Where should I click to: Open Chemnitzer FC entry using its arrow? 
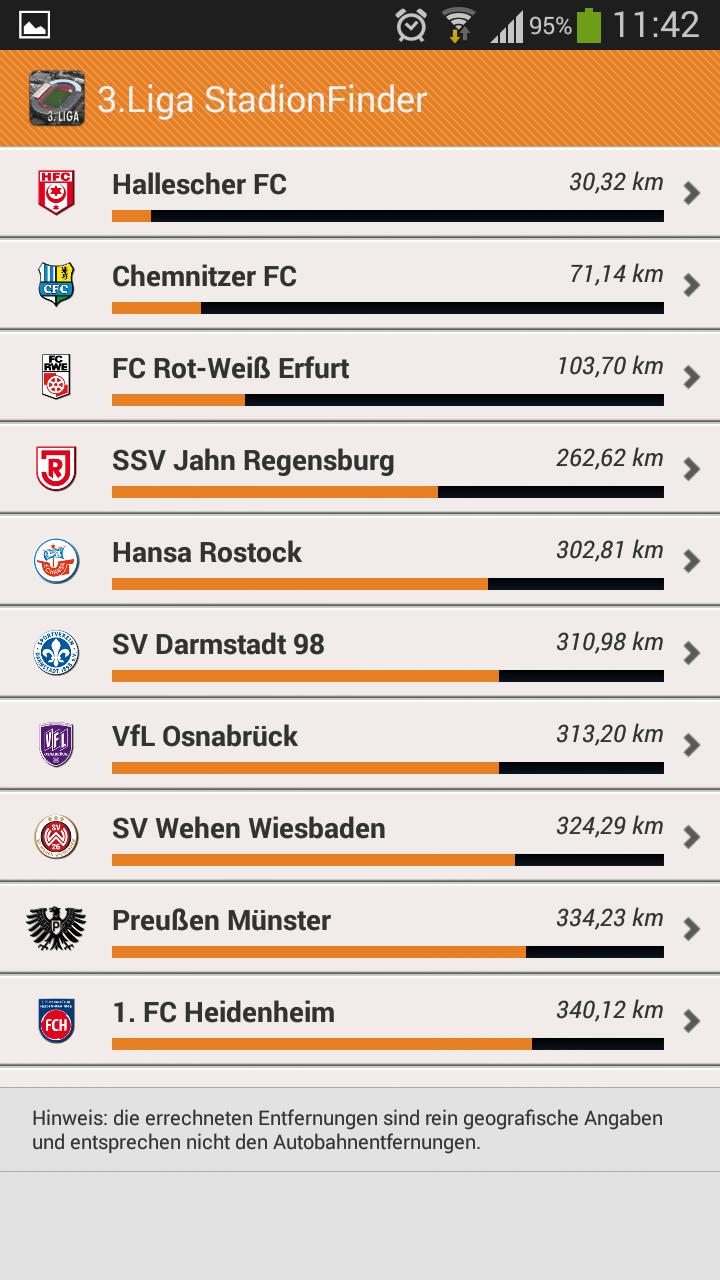pos(690,284)
